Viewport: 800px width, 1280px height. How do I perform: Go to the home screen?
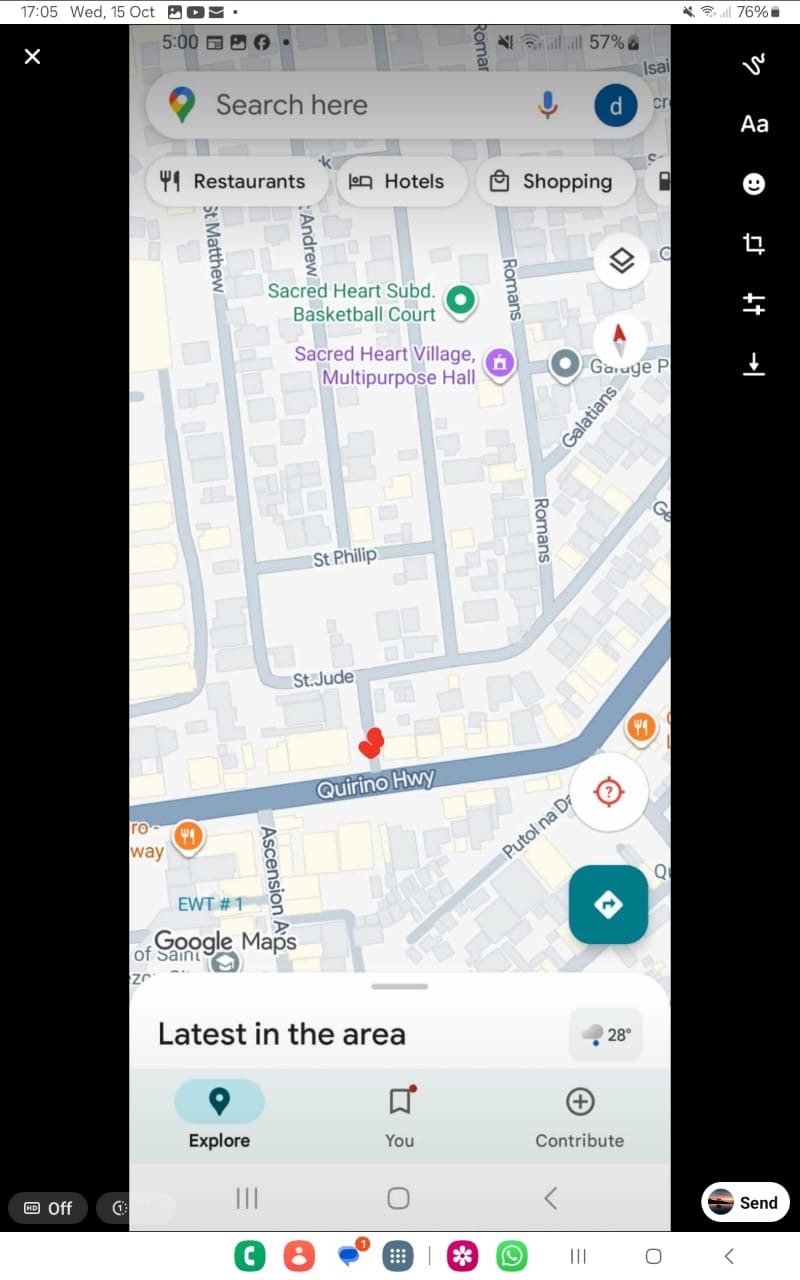click(653, 1256)
